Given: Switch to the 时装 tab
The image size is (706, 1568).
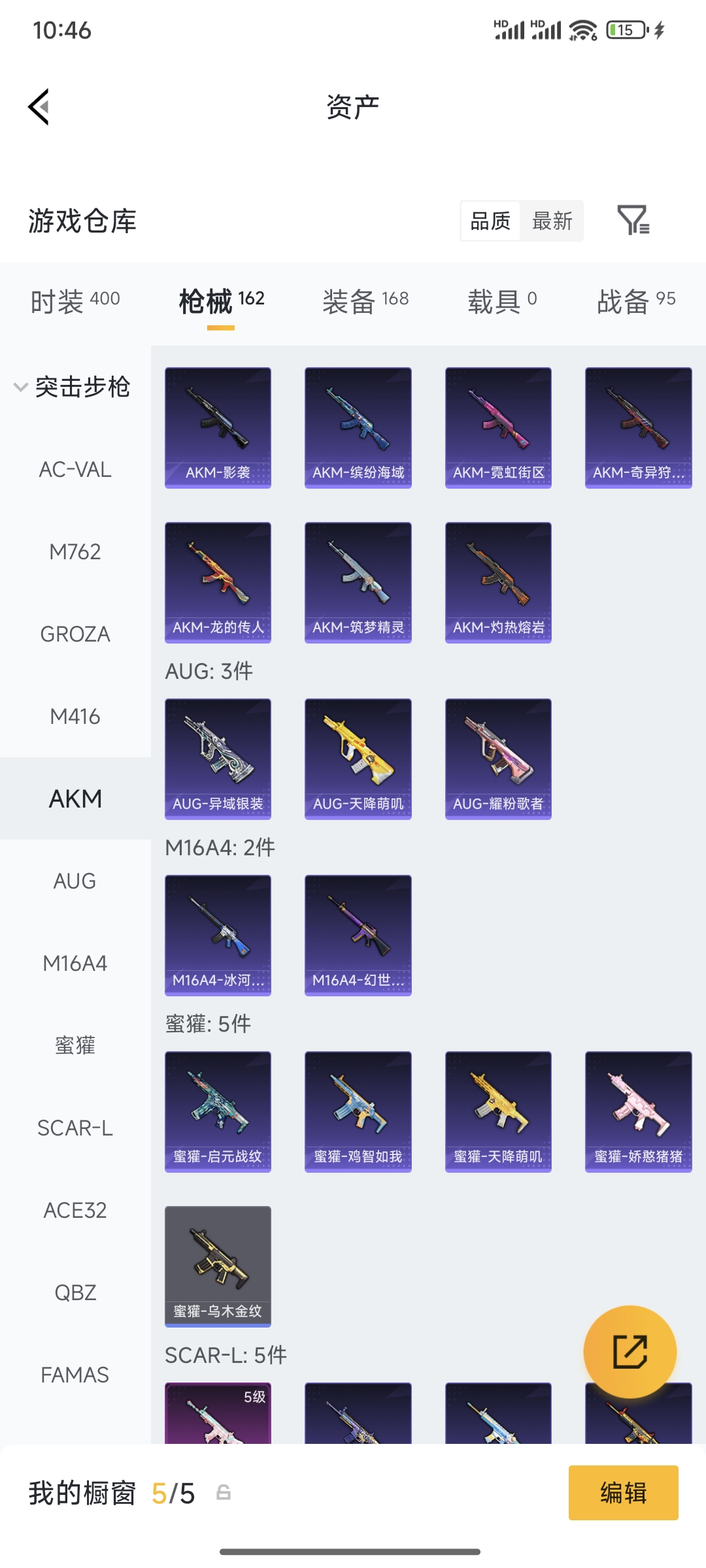Looking at the screenshot, I should (x=75, y=301).
